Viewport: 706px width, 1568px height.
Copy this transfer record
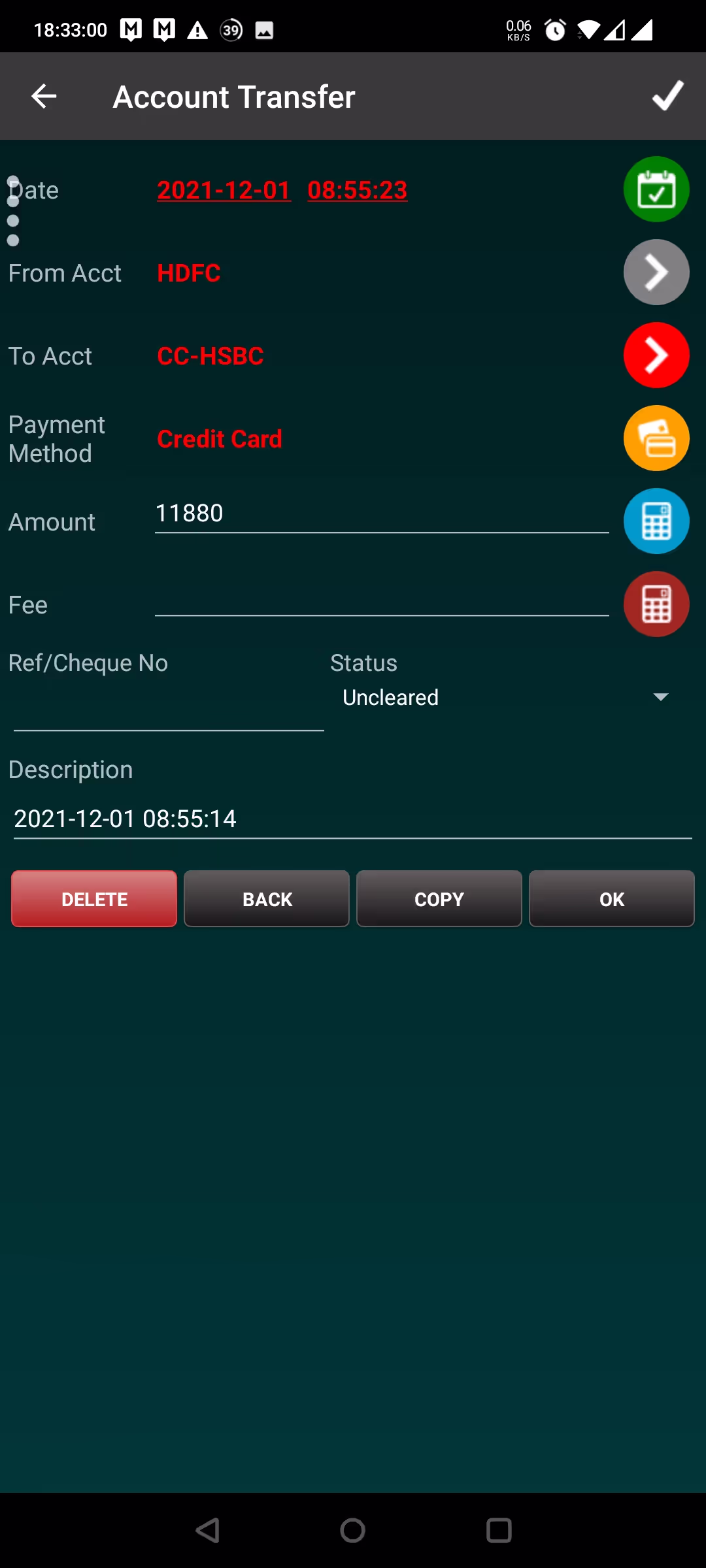click(439, 899)
